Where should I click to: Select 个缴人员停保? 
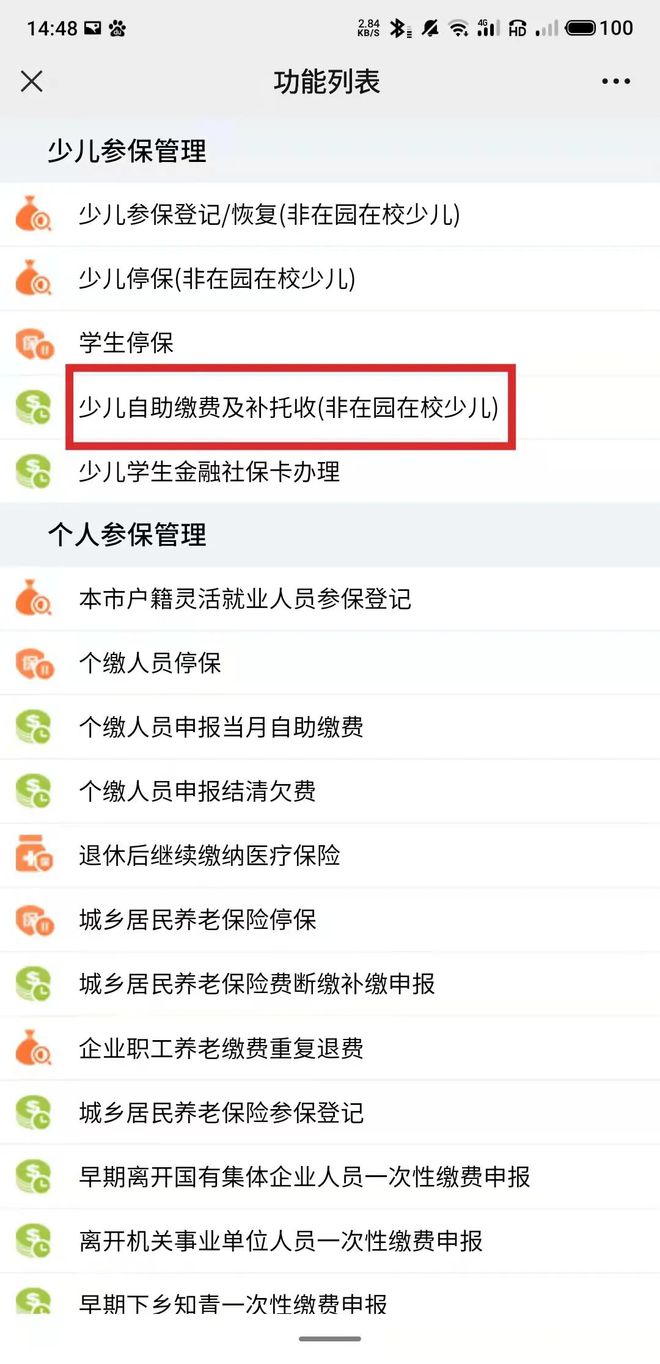(330, 663)
